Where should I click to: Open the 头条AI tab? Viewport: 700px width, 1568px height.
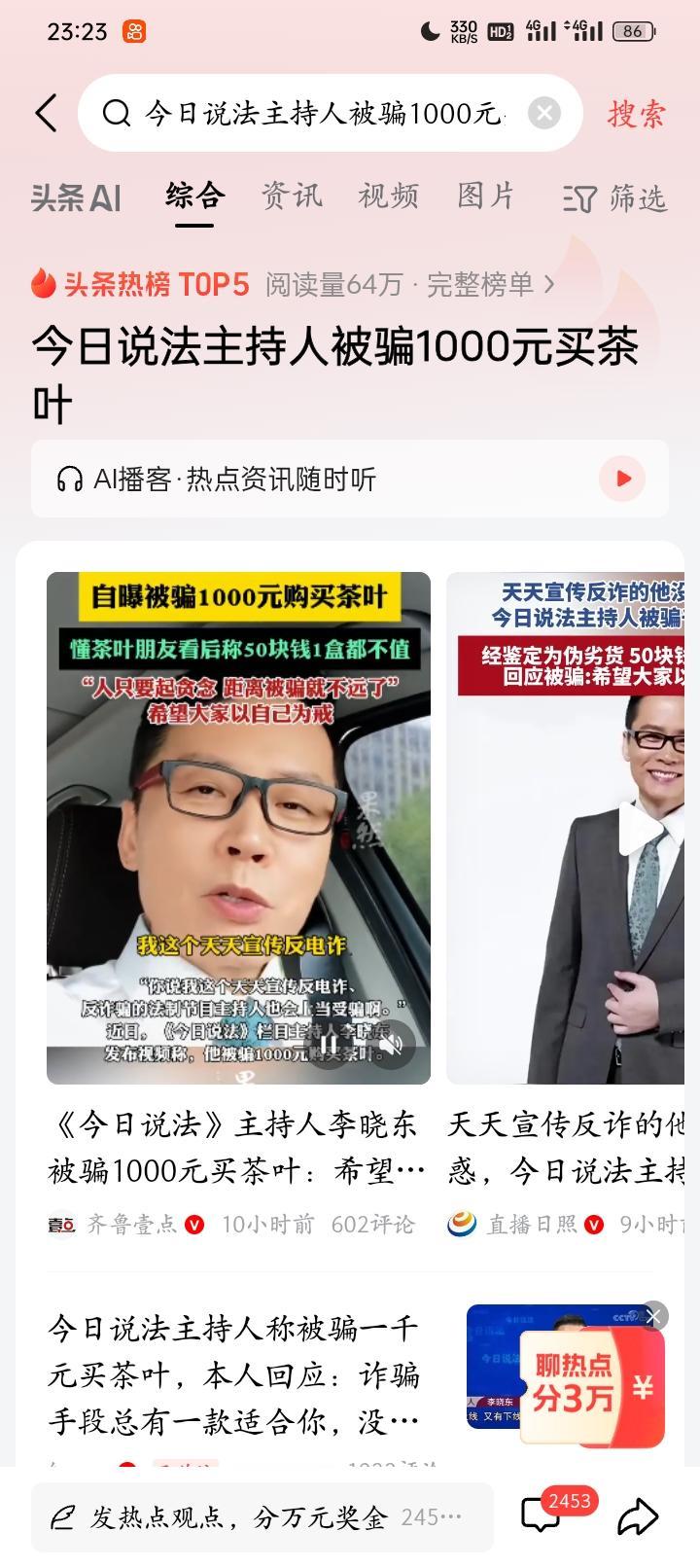click(74, 196)
